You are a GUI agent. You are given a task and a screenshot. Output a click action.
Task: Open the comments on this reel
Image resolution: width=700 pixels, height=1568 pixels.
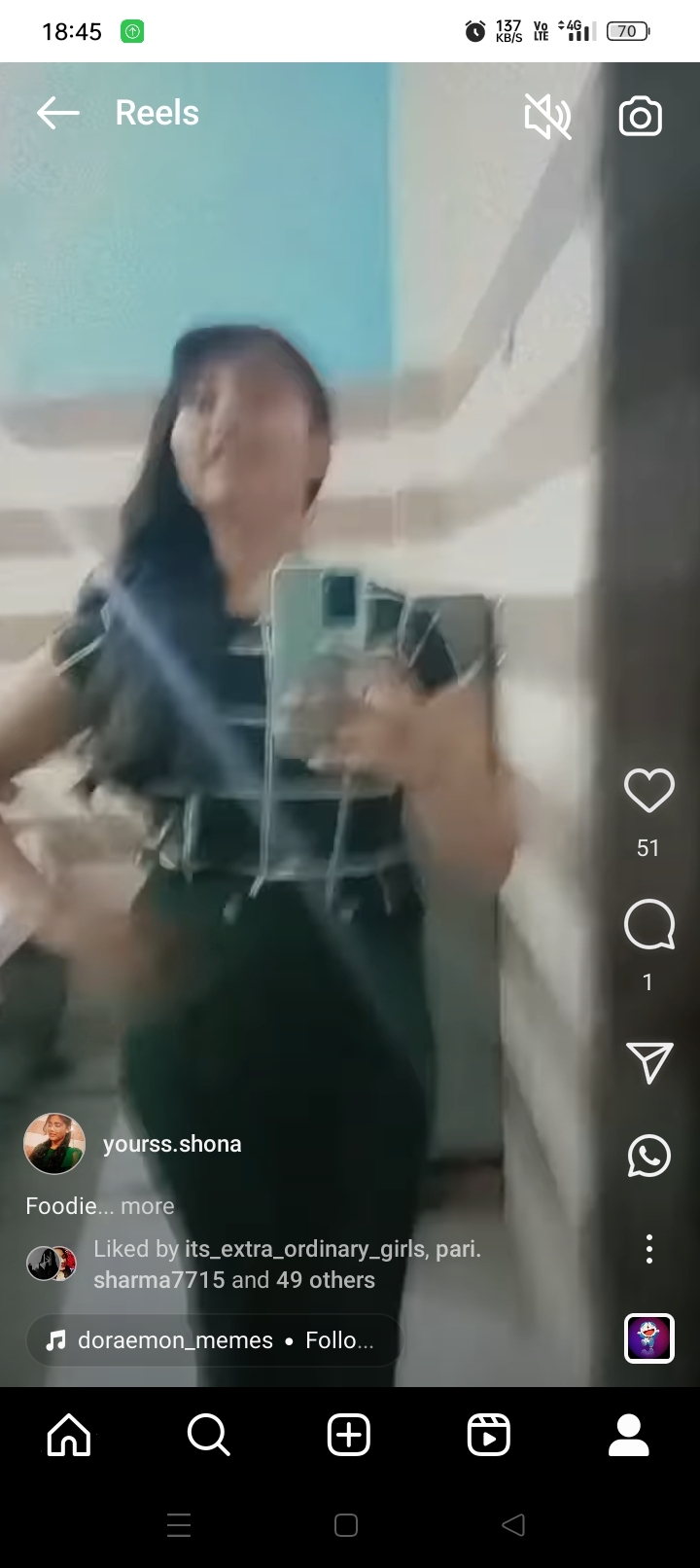(x=648, y=924)
